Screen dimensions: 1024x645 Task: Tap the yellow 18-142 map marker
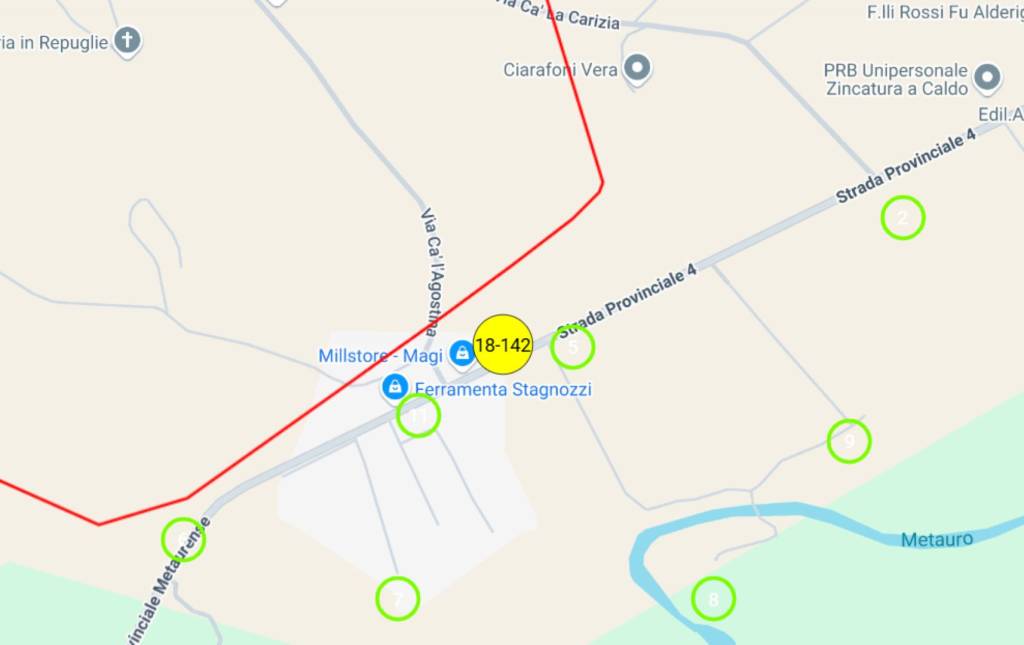[x=502, y=345]
